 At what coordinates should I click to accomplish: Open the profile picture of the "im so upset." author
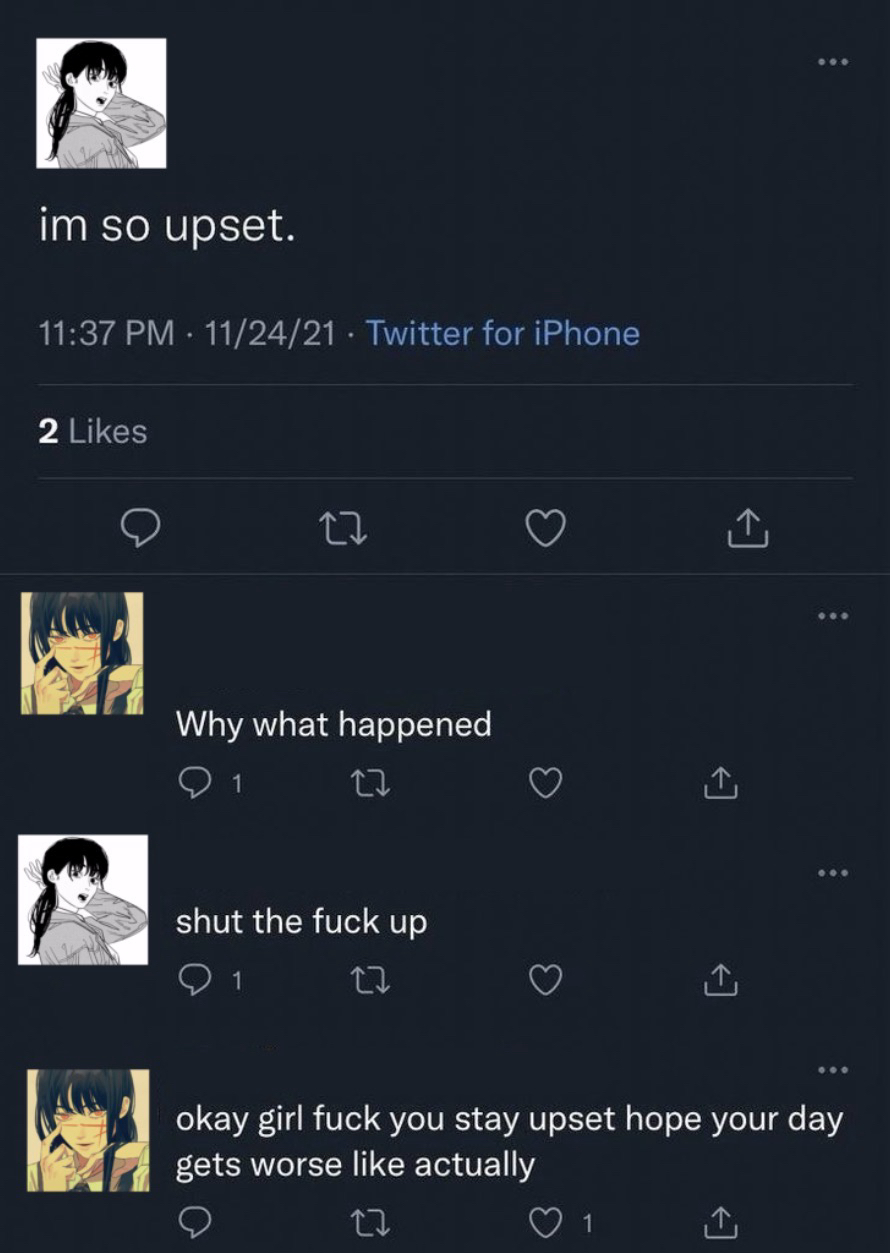tap(101, 103)
